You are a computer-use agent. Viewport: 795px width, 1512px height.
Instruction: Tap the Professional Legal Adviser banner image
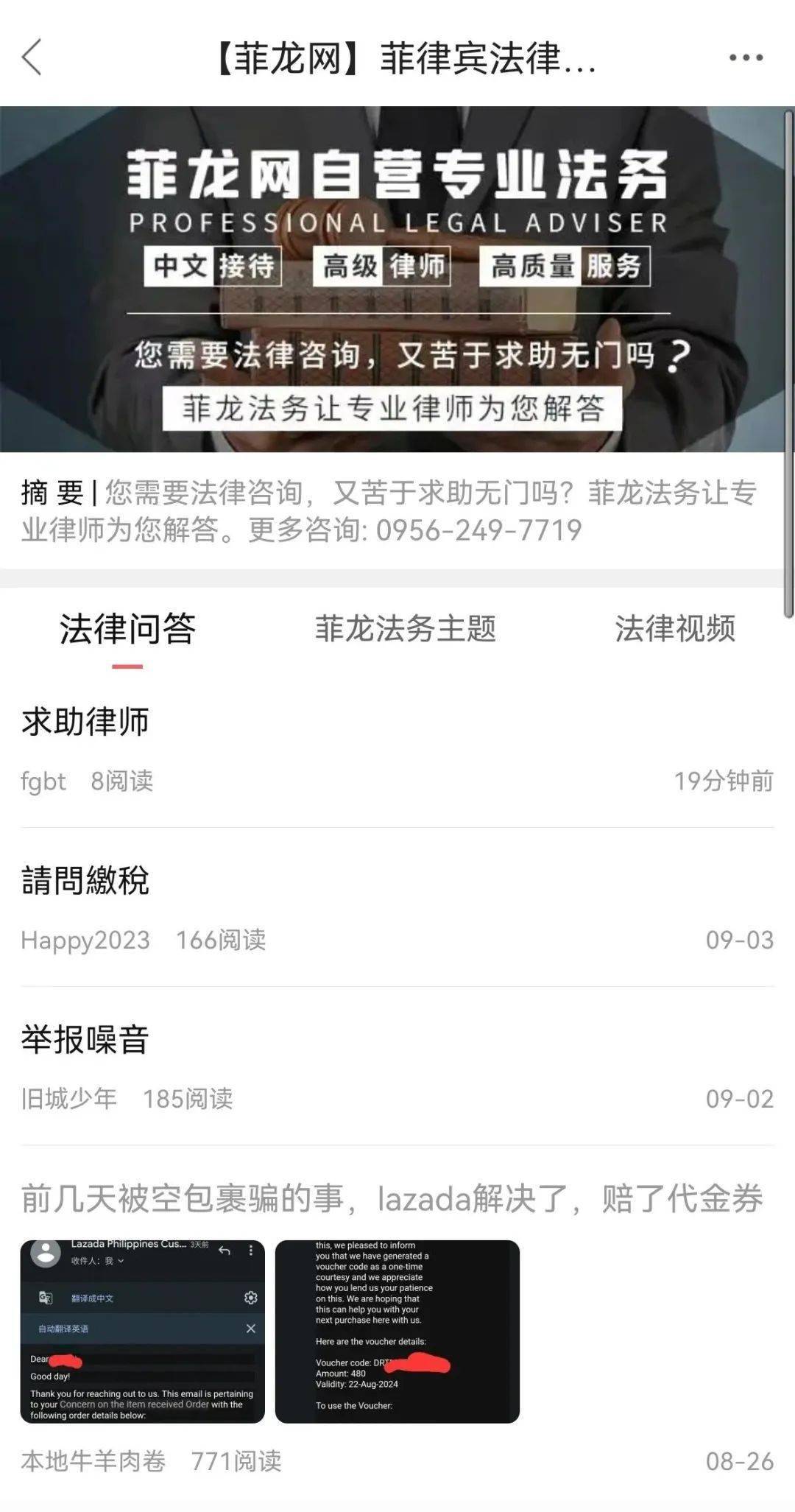[x=397, y=280]
